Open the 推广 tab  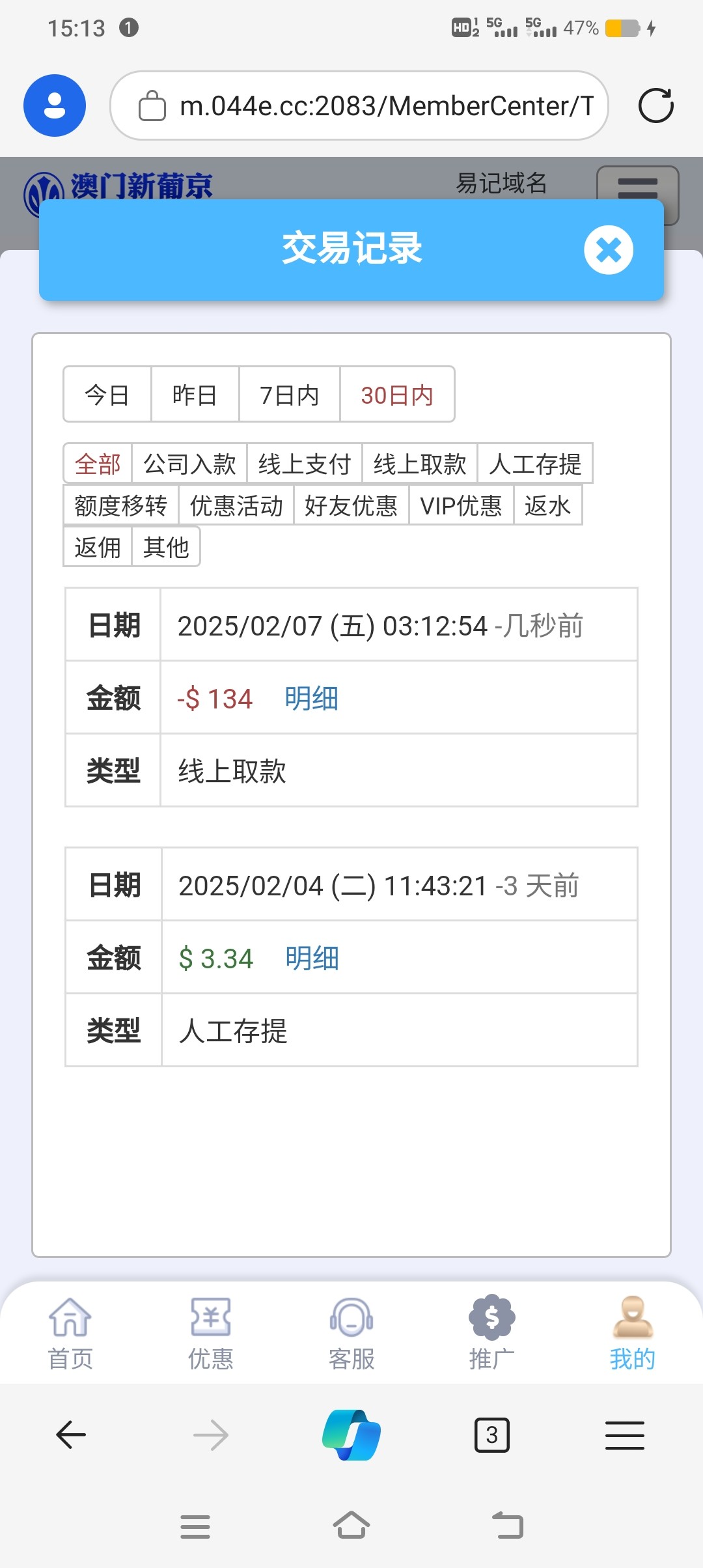point(491,1332)
